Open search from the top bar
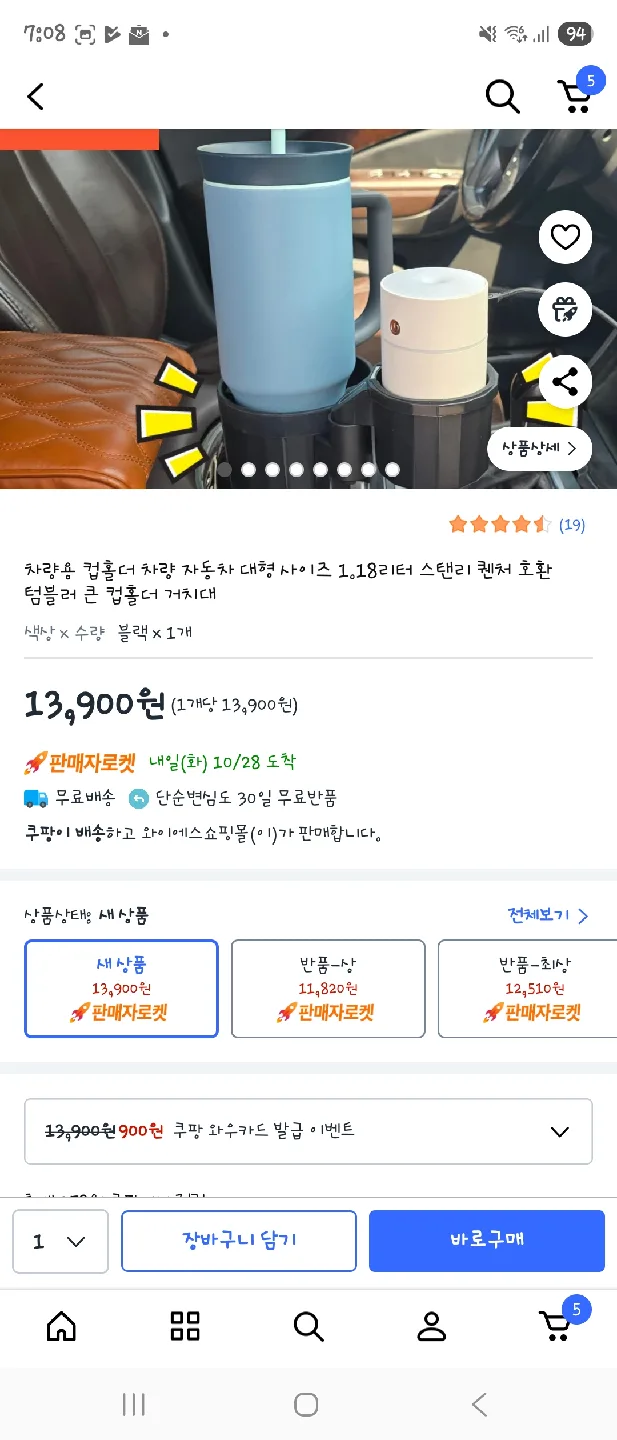Screen dimensions: 617x1440 pos(502,97)
